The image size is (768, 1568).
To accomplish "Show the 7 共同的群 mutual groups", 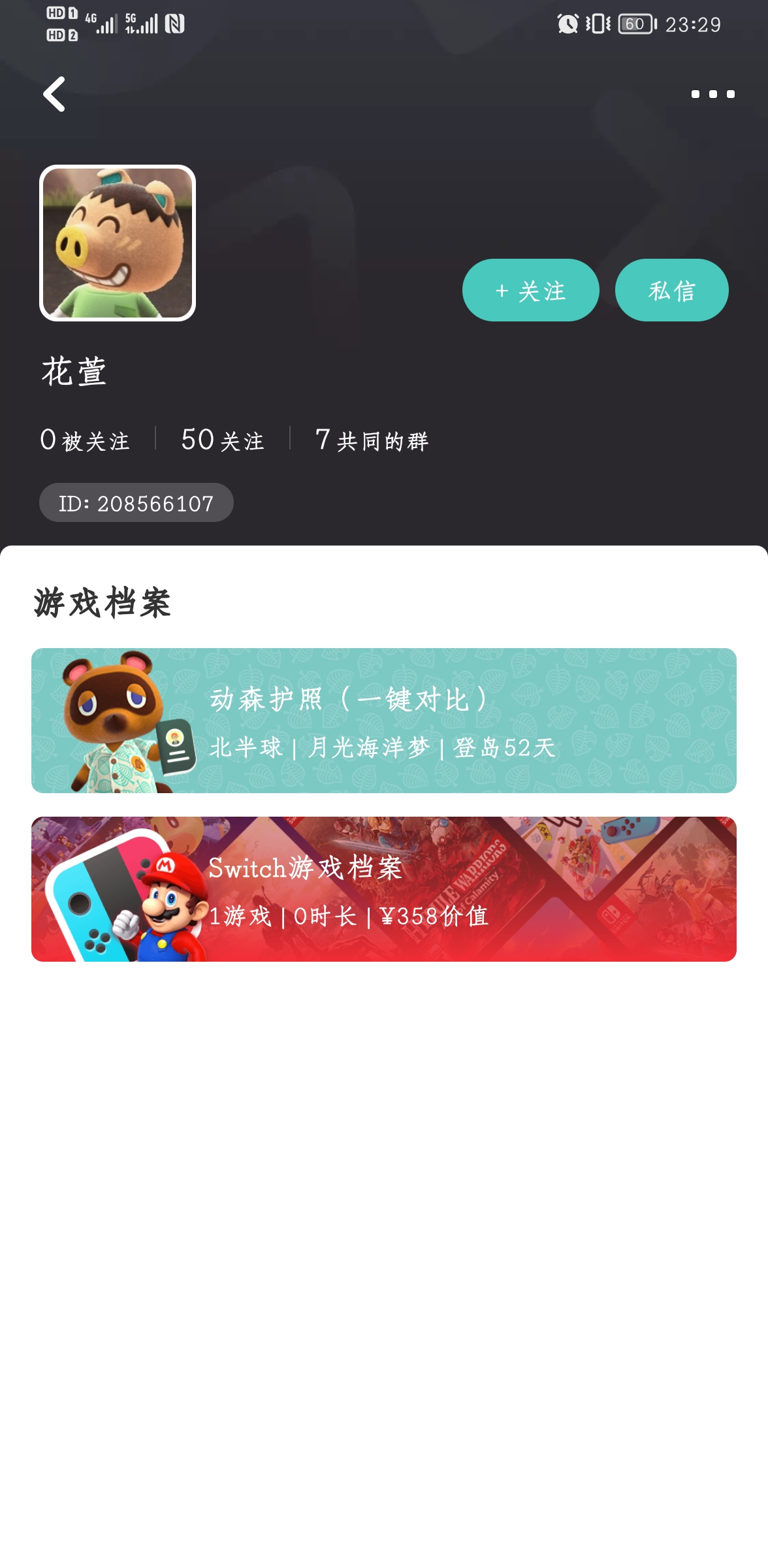I will [x=372, y=440].
